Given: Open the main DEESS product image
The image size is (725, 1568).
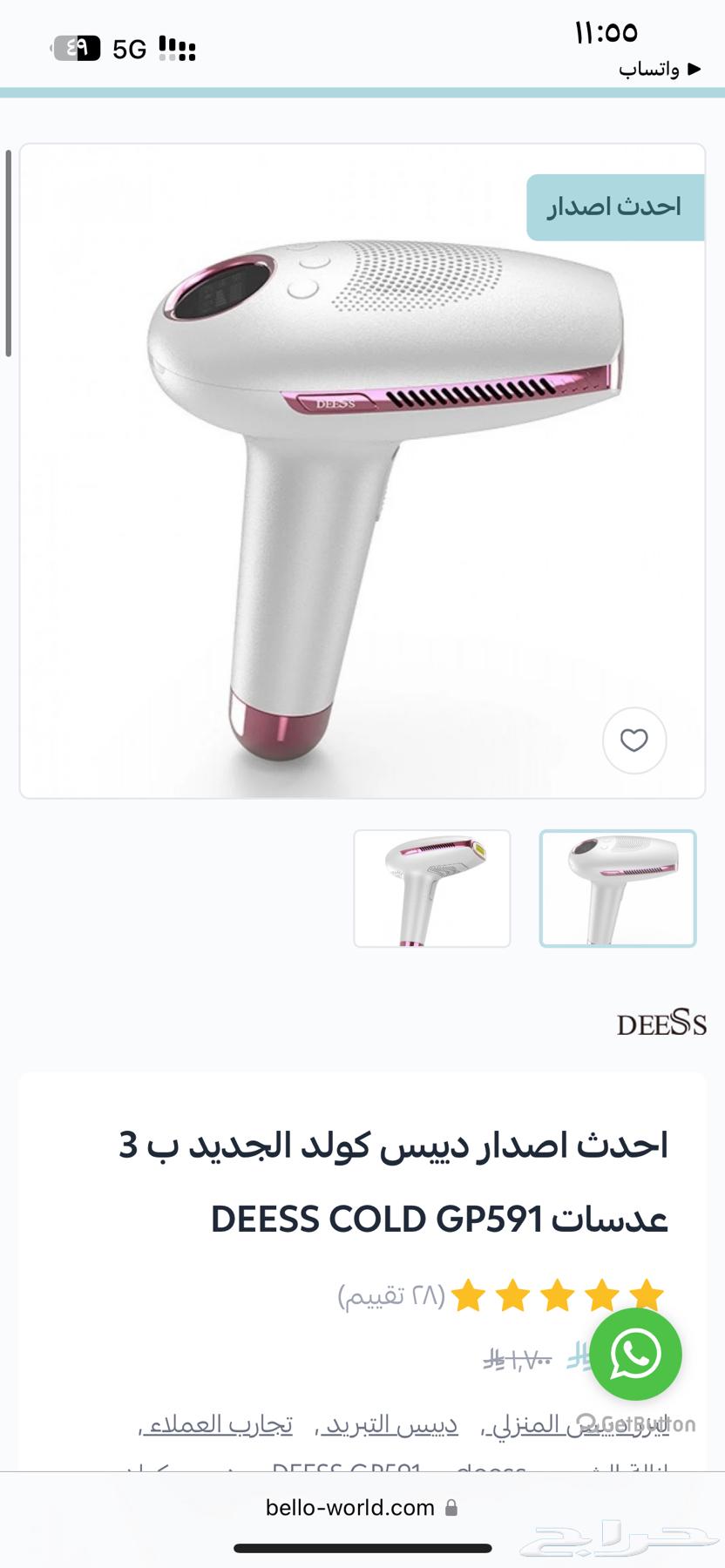Looking at the screenshot, I should (x=362, y=470).
